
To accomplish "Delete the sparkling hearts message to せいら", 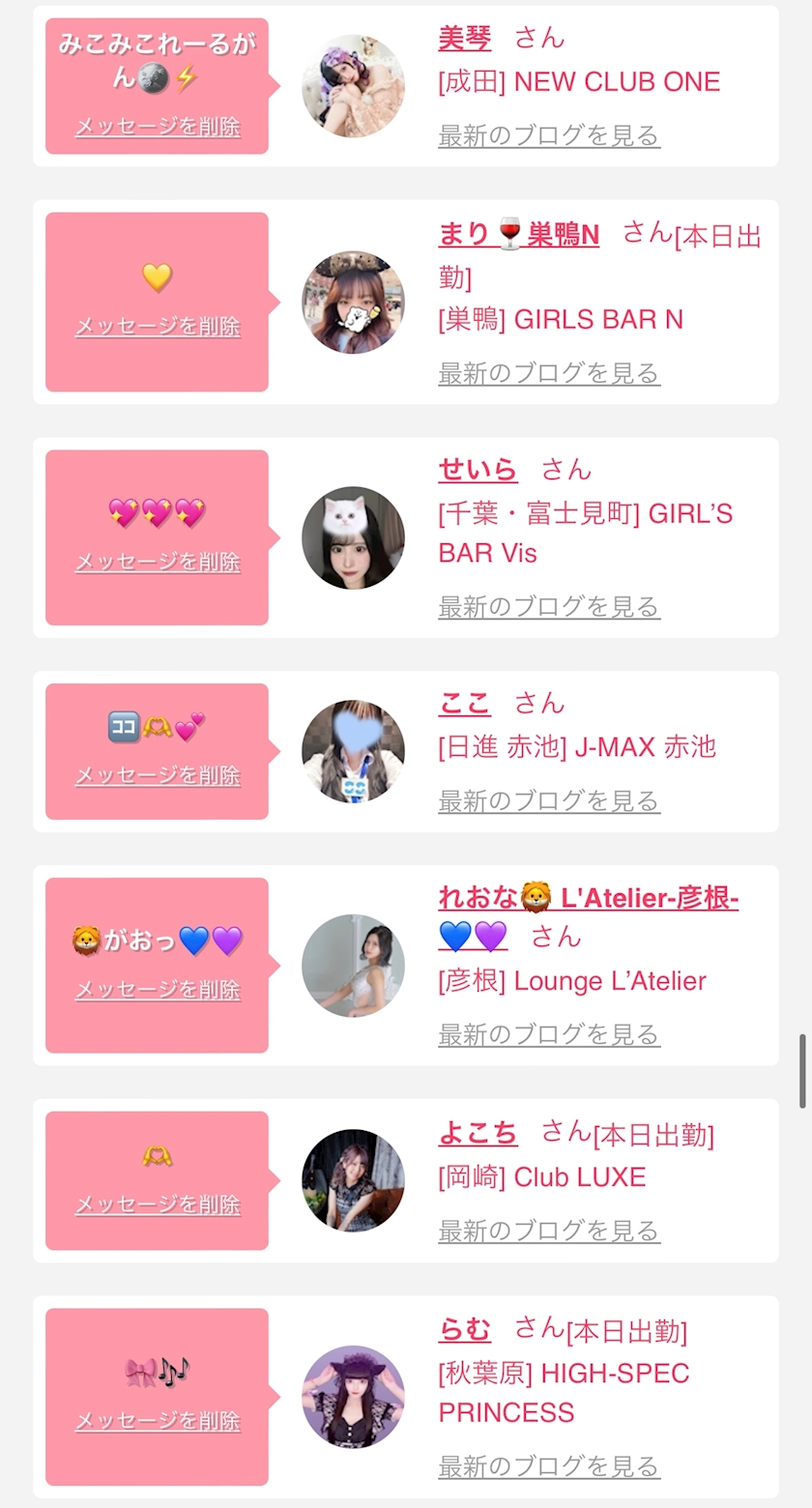I will pyautogui.click(x=158, y=562).
